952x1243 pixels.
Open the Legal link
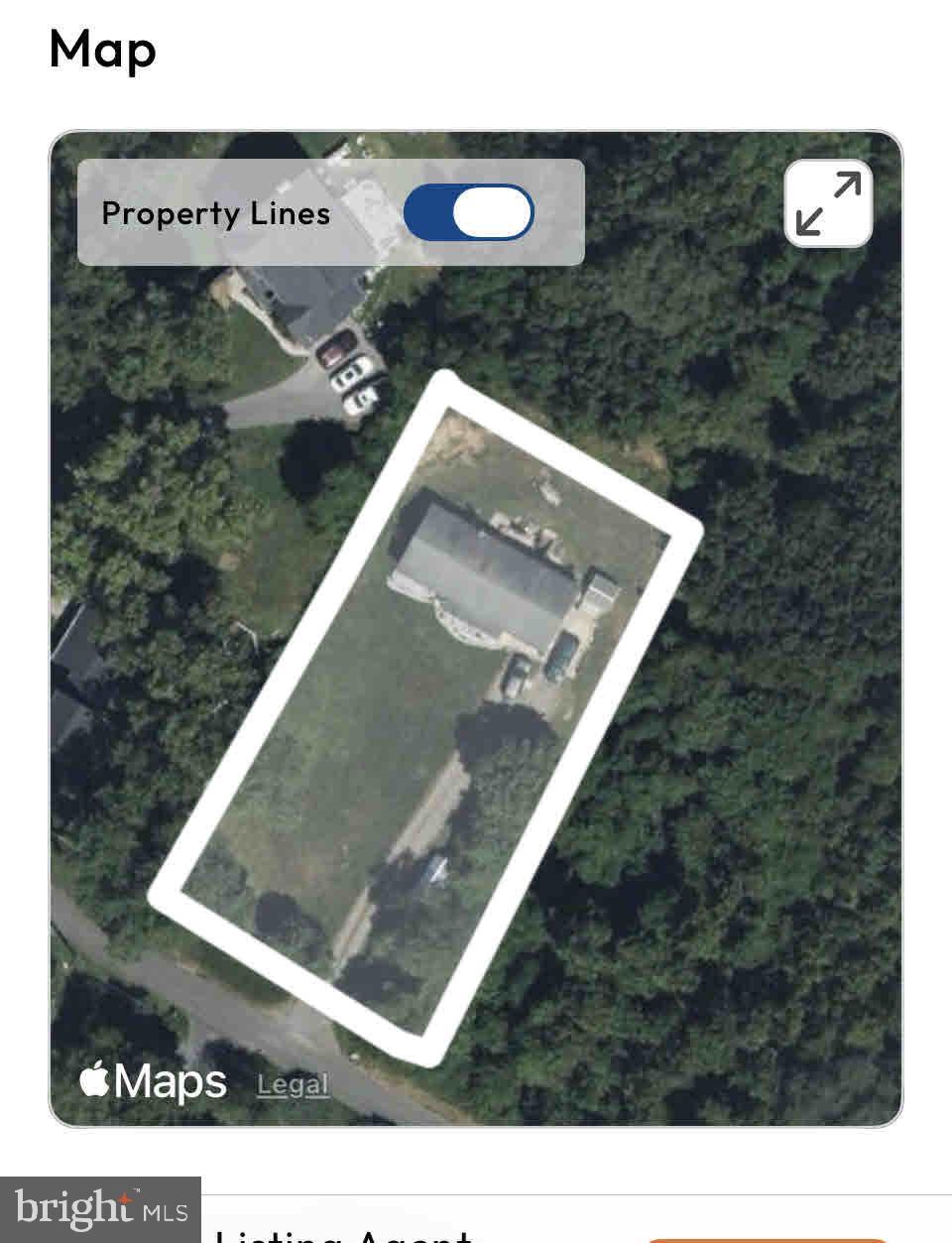coord(292,1084)
